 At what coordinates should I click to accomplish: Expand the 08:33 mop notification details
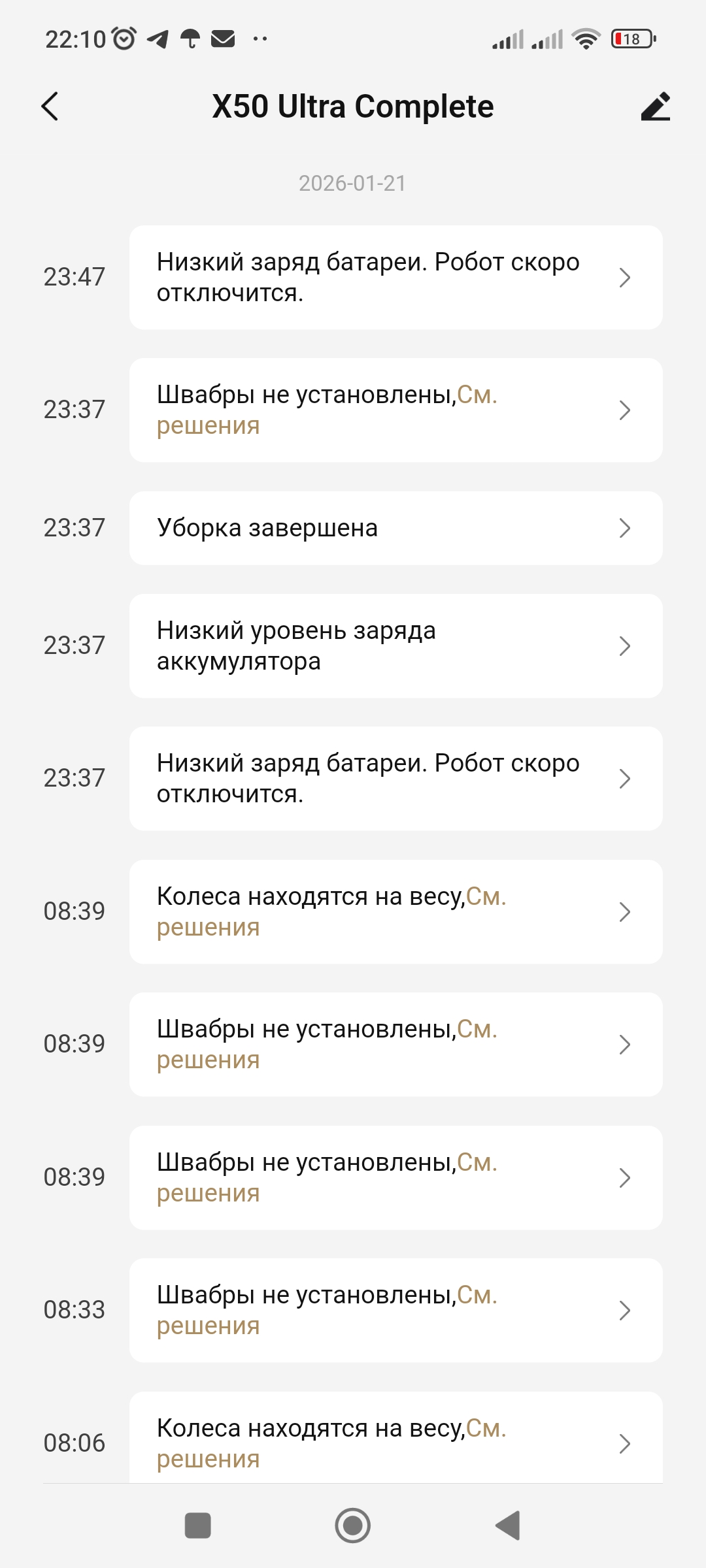point(397,1310)
